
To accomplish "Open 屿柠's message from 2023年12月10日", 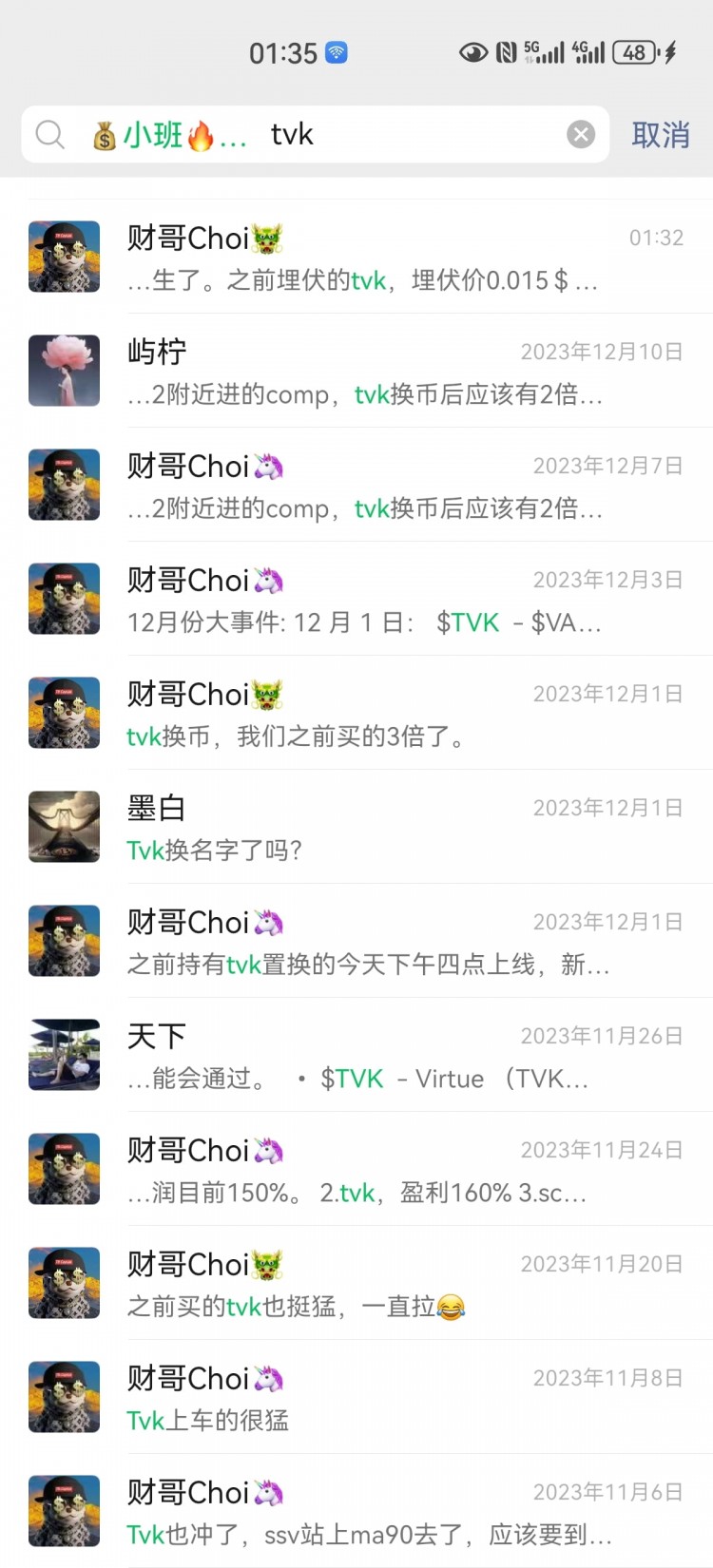I will tap(361, 372).
